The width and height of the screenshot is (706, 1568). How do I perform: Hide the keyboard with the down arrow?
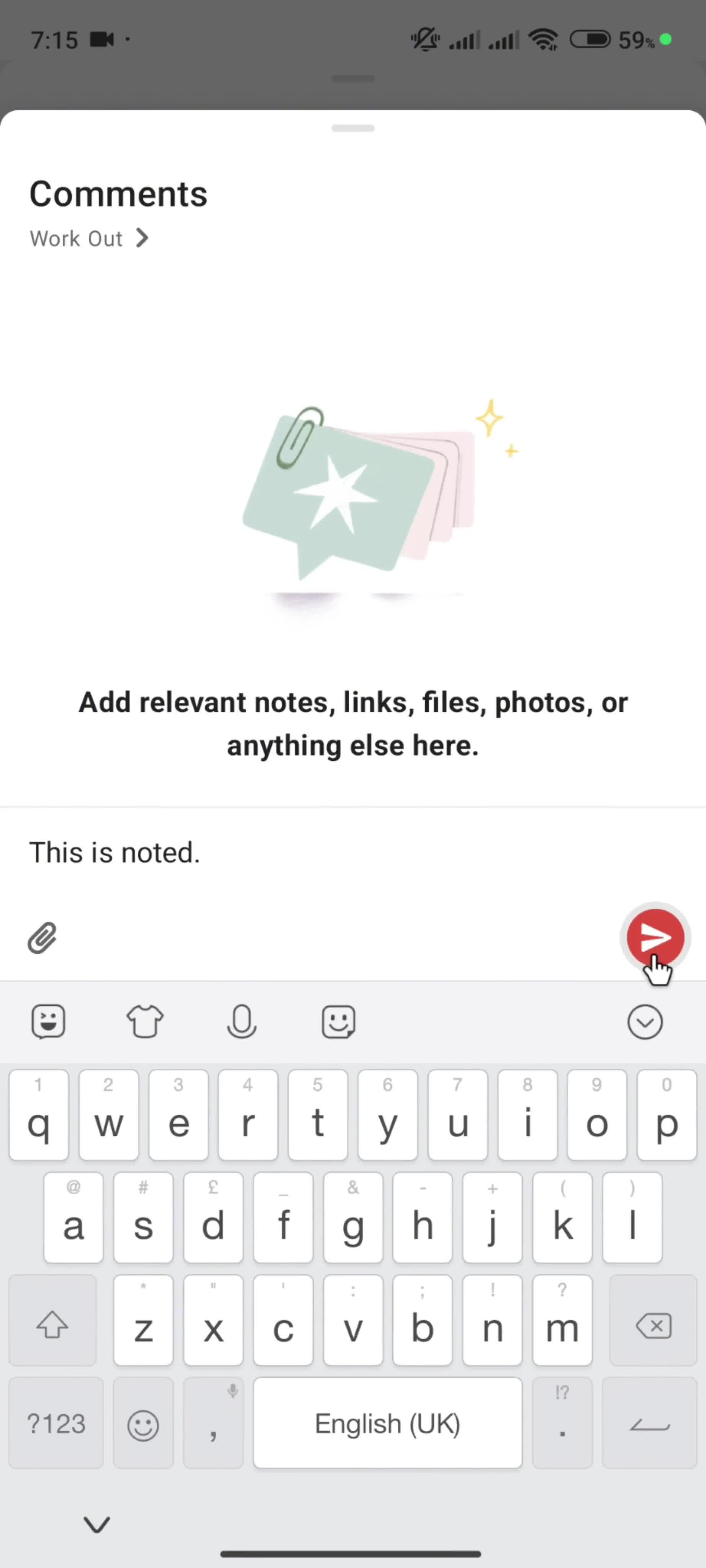click(x=97, y=1524)
